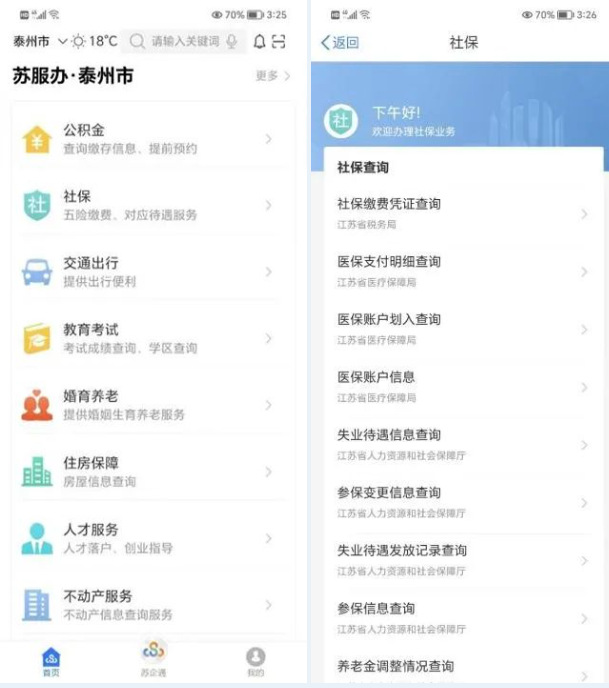Viewport: 609px width, 688px height.
Task: Start voice search with the microphone icon
Action: tap(232, 42)
